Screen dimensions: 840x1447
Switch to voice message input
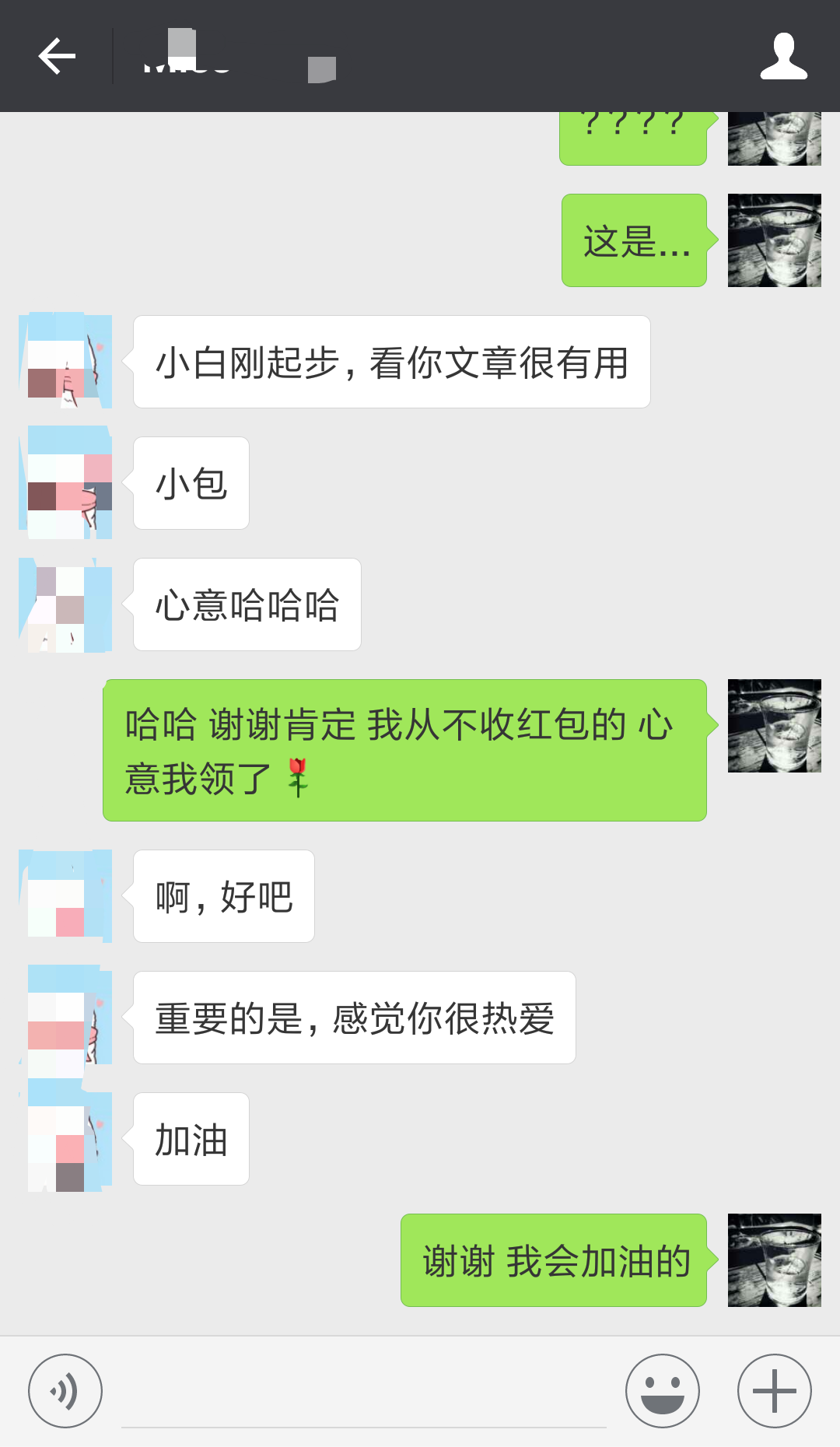point(65,1391)
